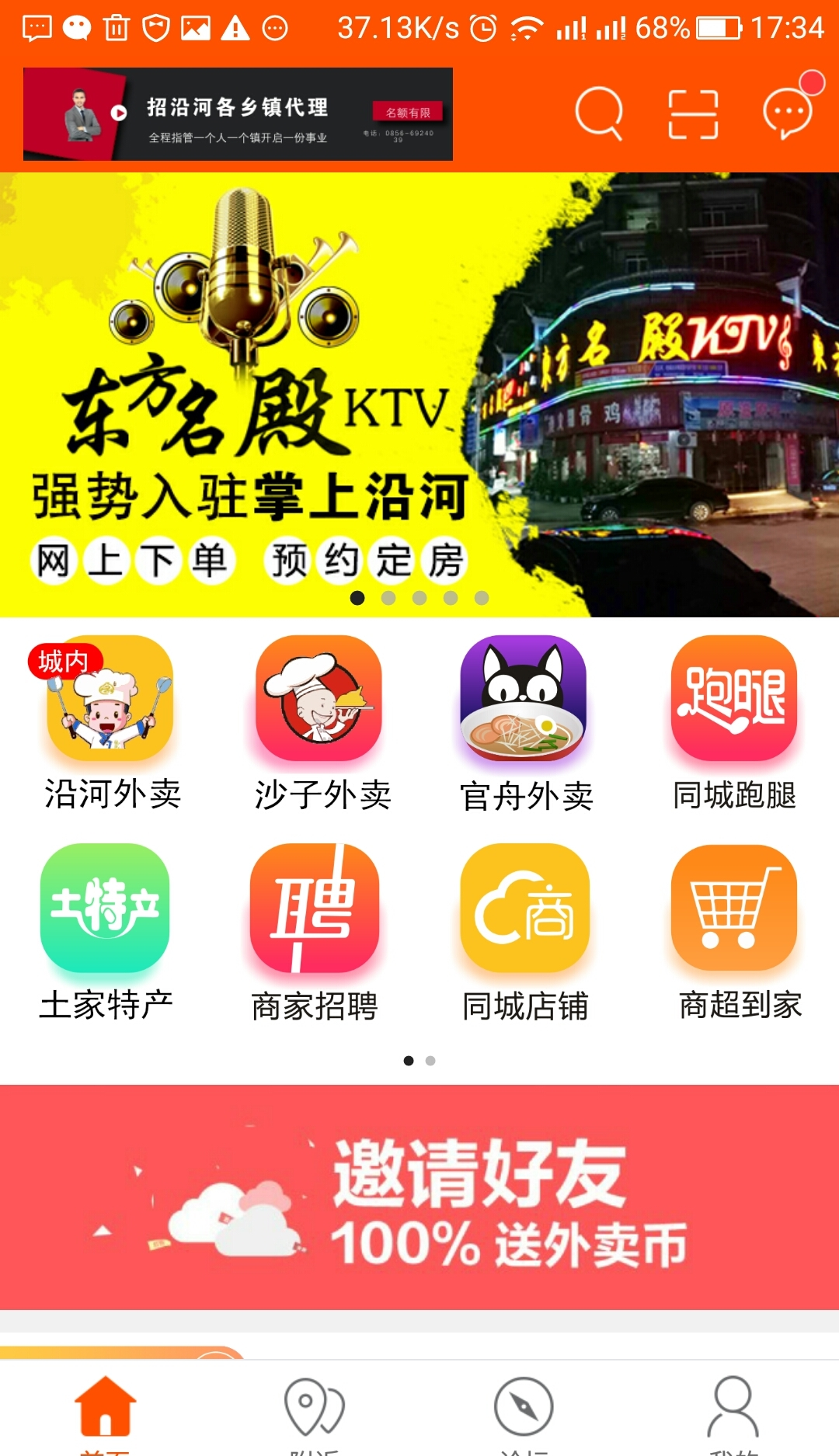
Task: Switch to the nearby location tab
Action: (315, 1410)
